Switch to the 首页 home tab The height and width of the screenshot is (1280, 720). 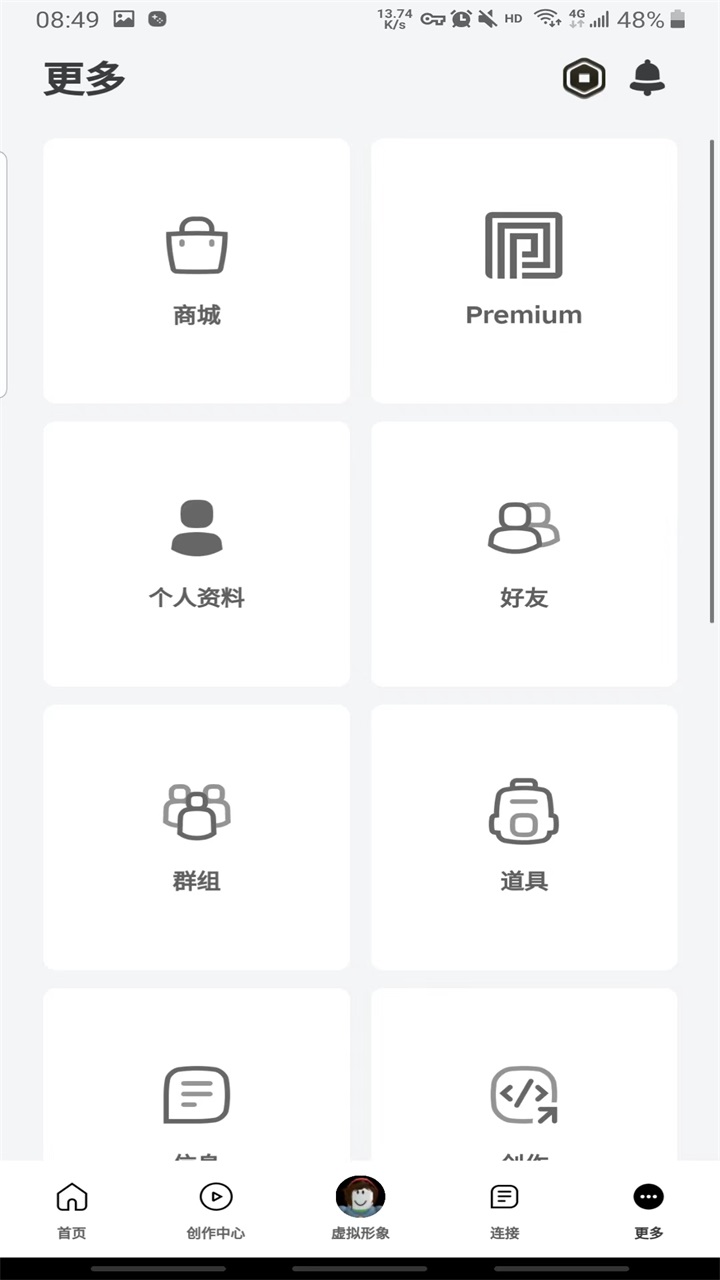tap(72, 1208)
